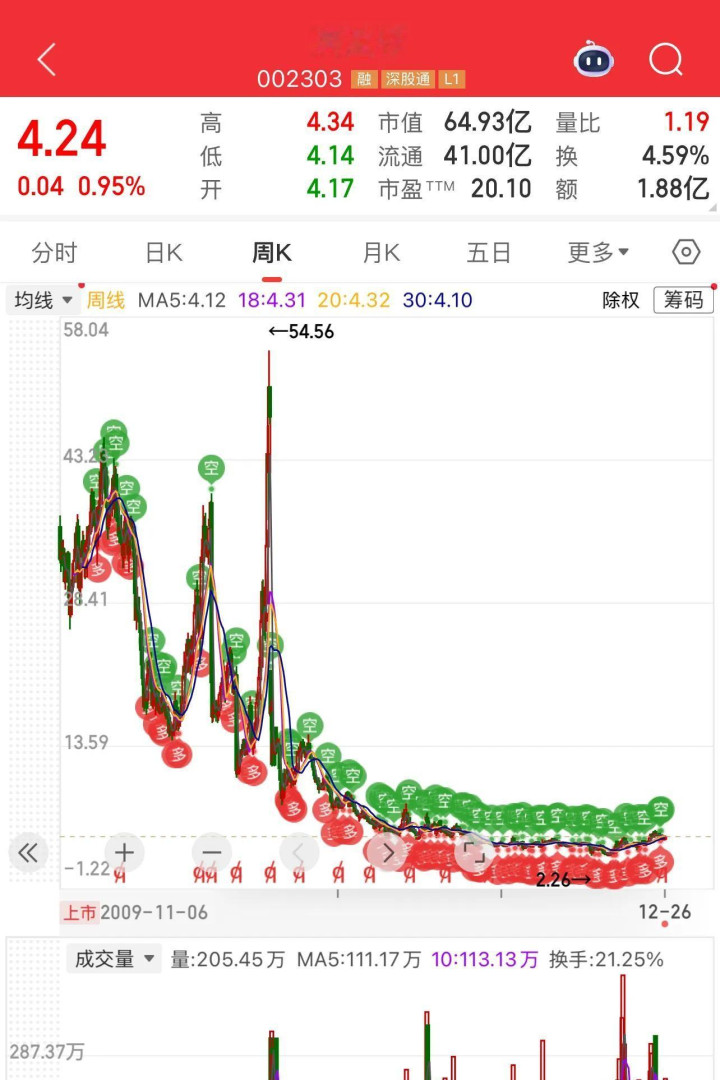Move the chart left one step
The width and height of the screenshot is (720, 1080).
[298, 853]
